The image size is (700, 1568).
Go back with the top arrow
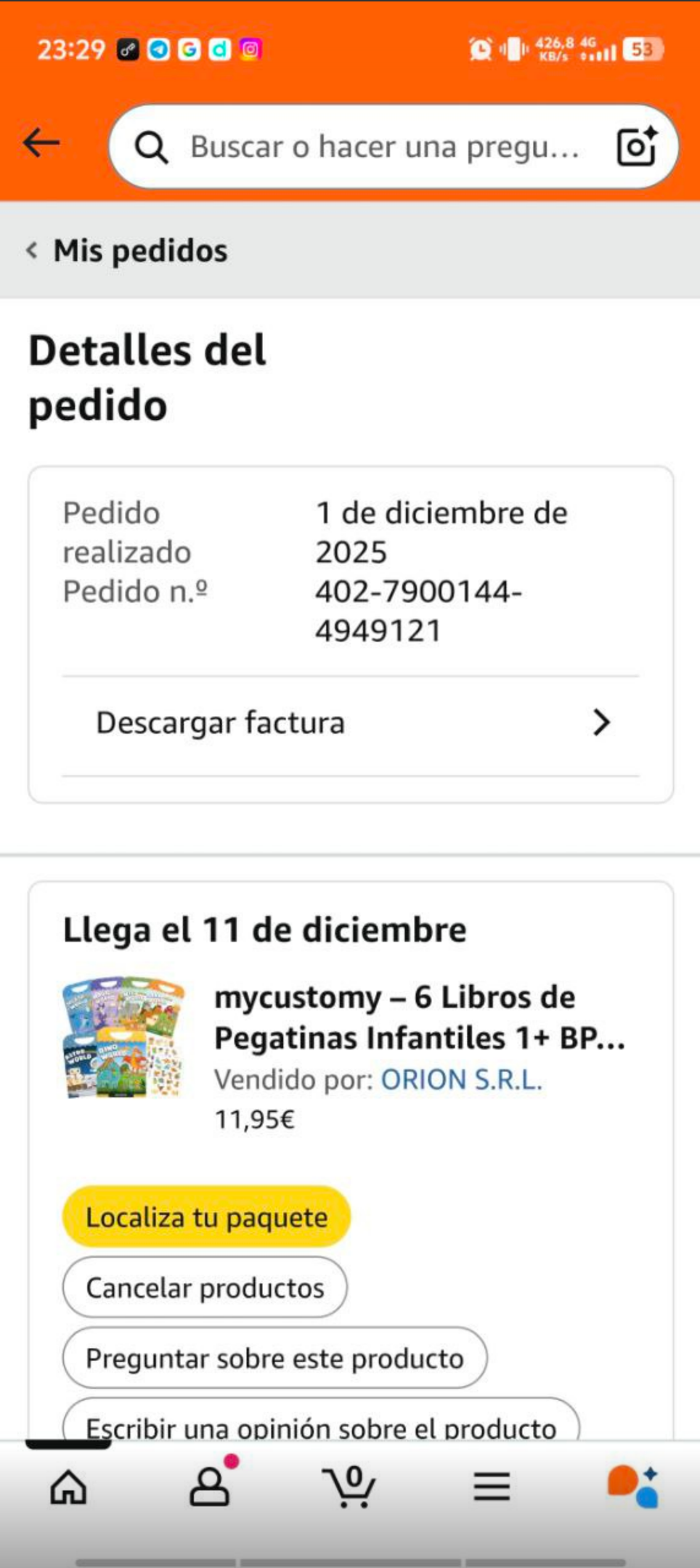click(41, 143)
